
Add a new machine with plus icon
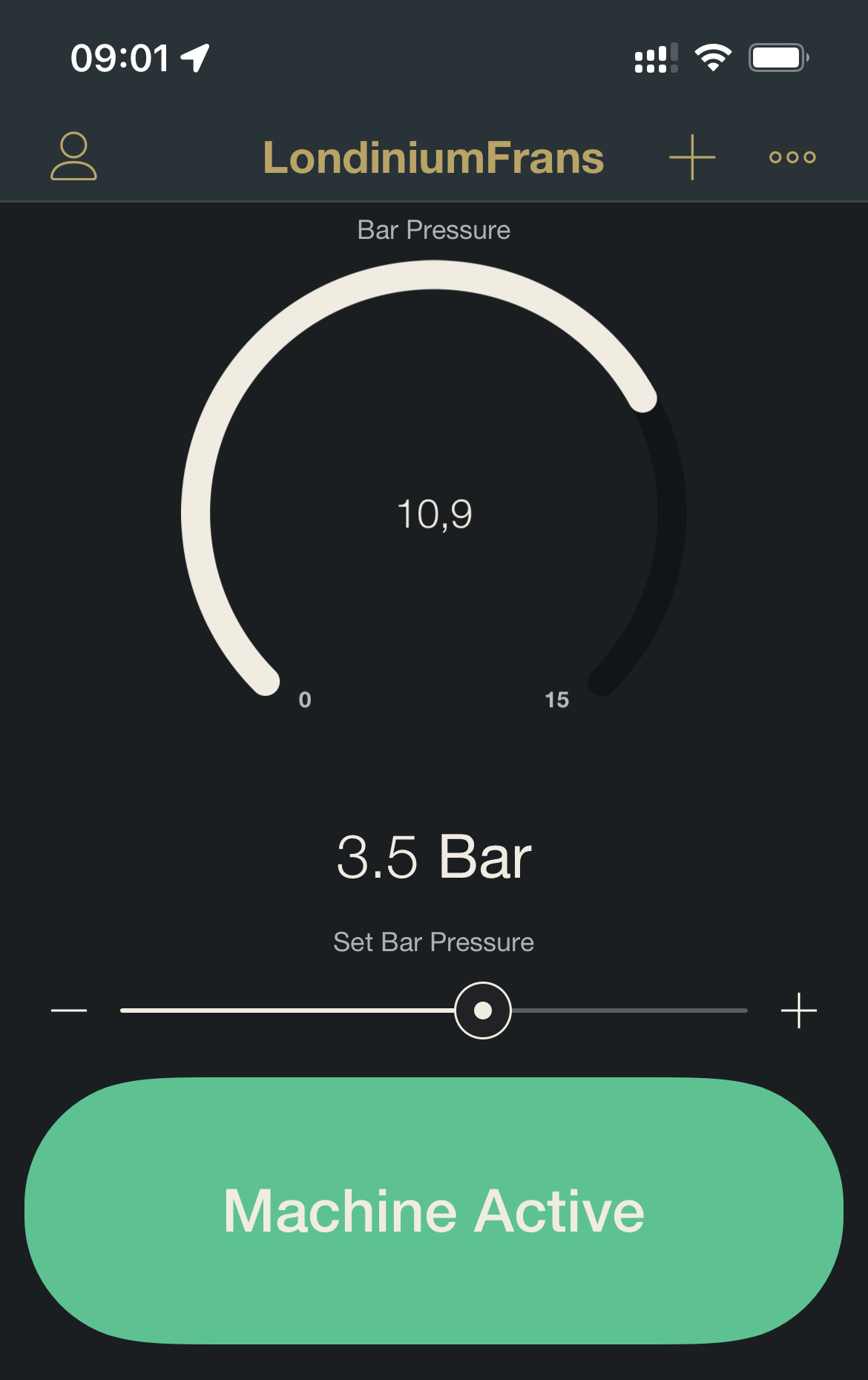(691, 157)
